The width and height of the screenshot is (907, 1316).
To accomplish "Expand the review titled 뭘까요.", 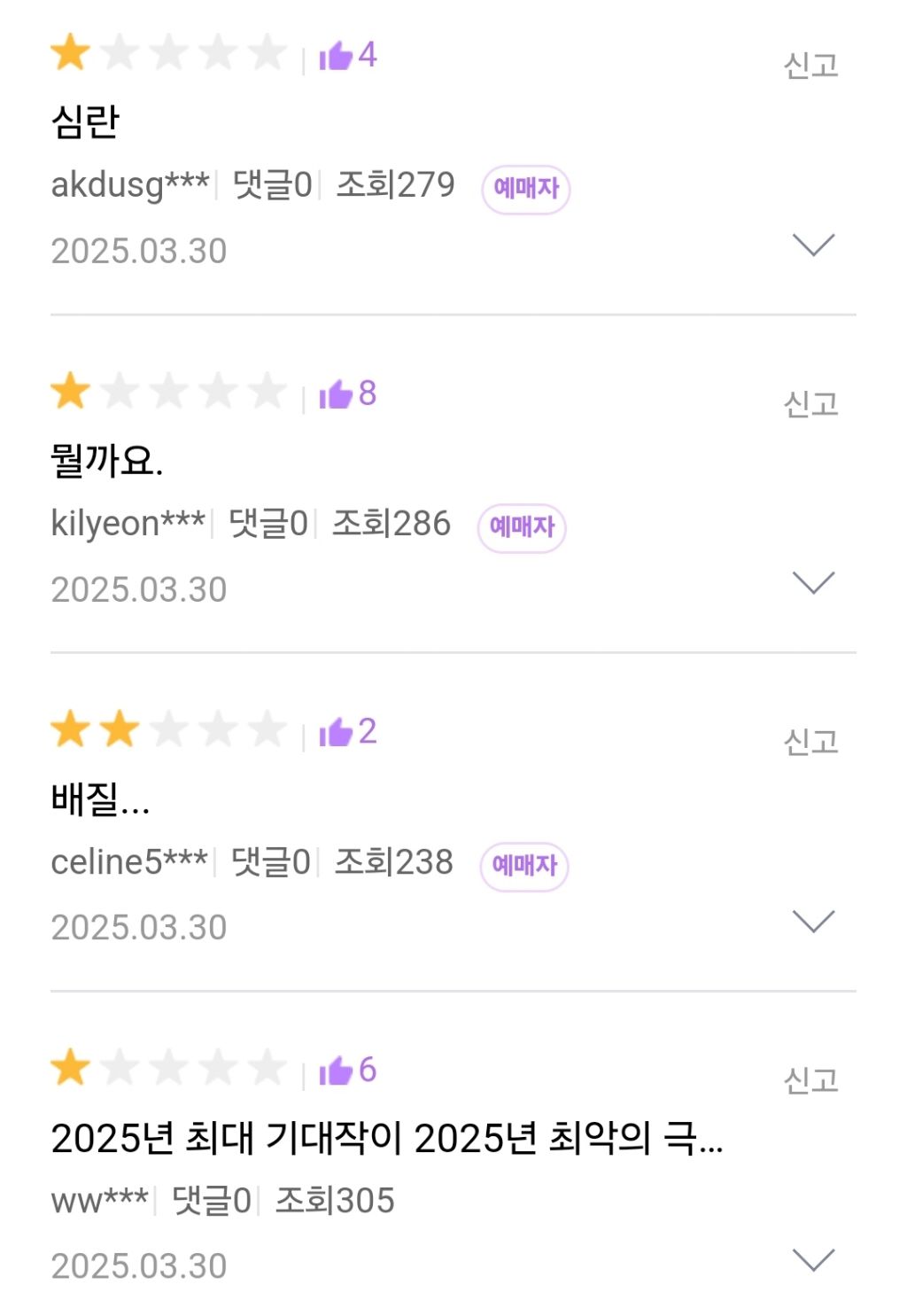I will click(x=813, y=583).
